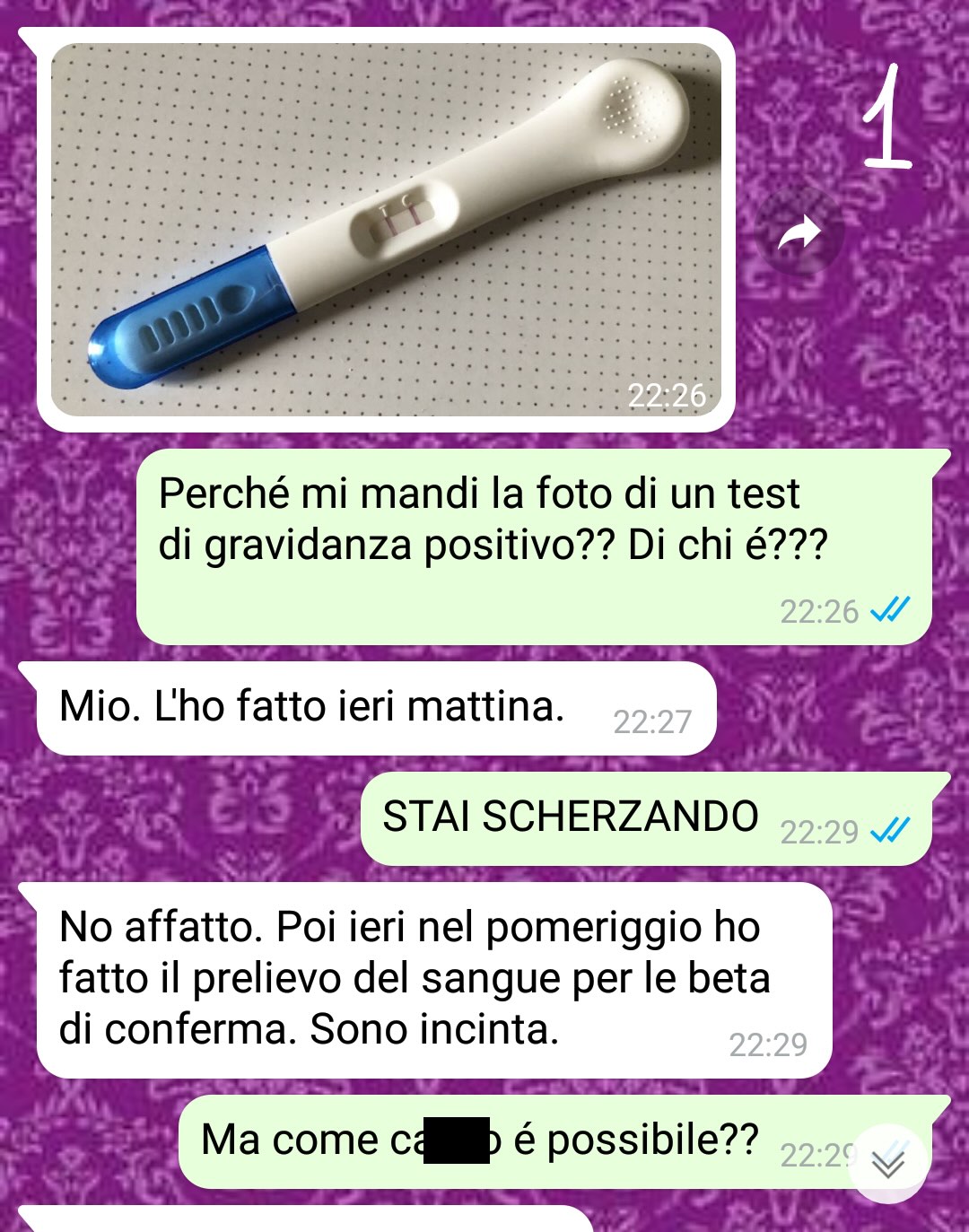The height and width of the screenshot is (1232, 969).
Task: Open the pregnancy test photo message
Action: point(386,229)
